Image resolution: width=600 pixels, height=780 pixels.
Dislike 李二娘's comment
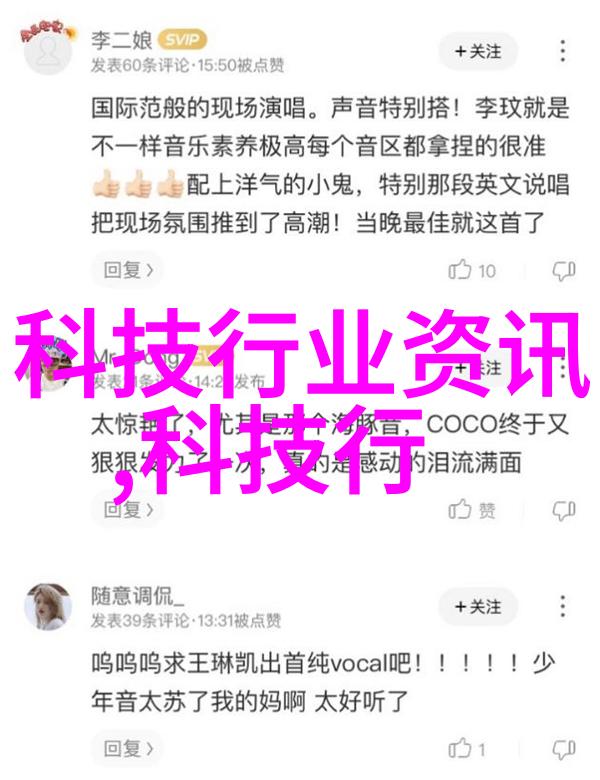click(565, 270)
